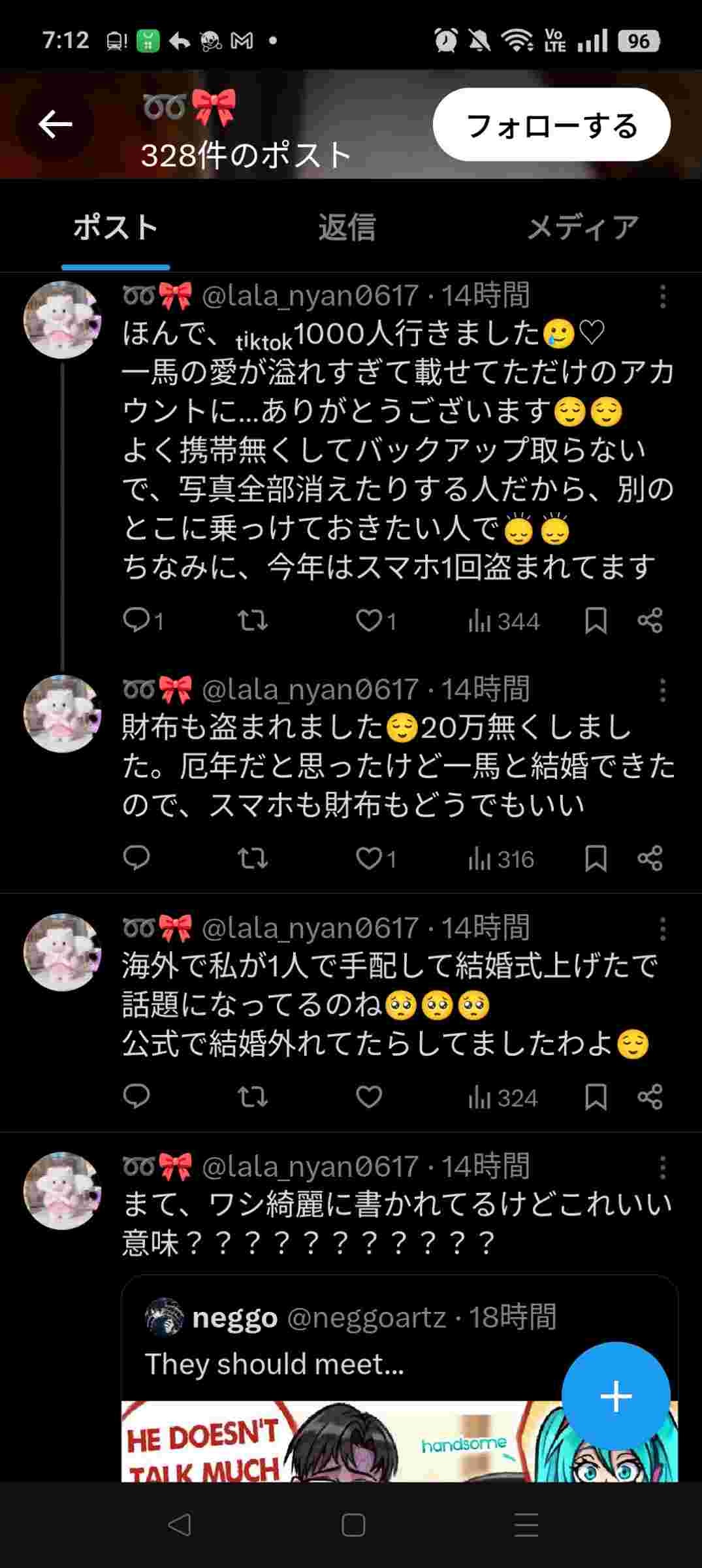Reply to the 海外で私が1人で post
This screenshot has width=702, height=1568.
(136, 1096)
